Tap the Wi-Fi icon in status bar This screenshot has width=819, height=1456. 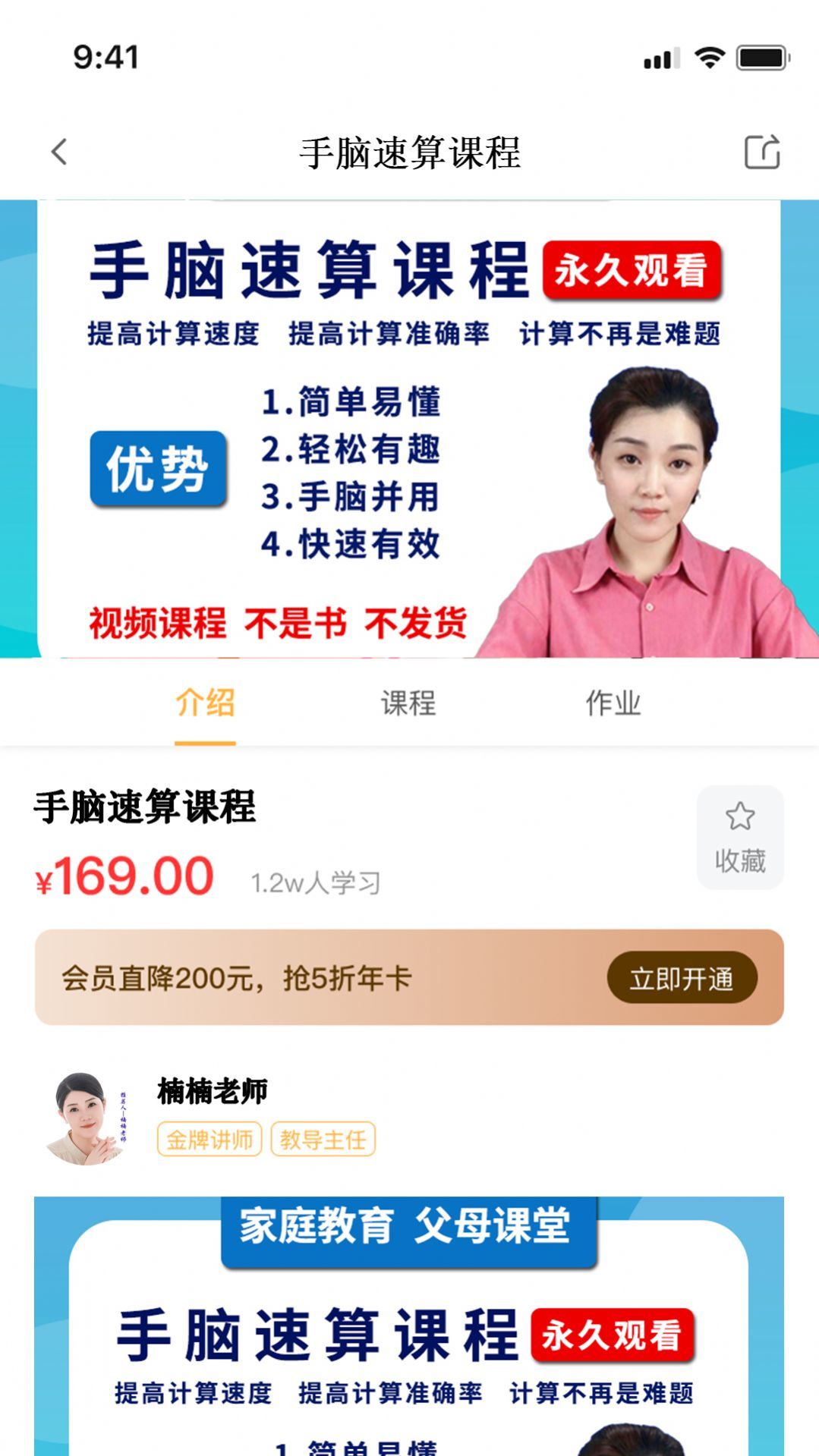(x=710, y=56)
